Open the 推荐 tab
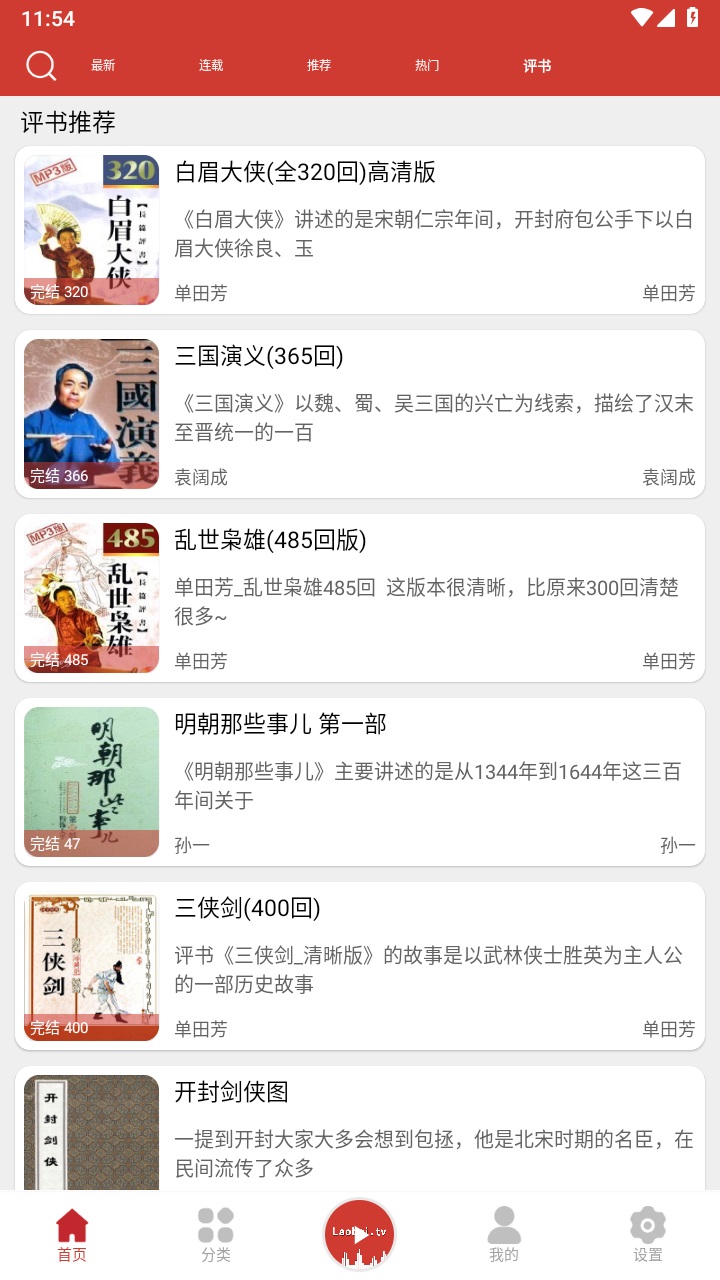The height and width of the screenshot is (1280, 720). (x=319, y=64)
